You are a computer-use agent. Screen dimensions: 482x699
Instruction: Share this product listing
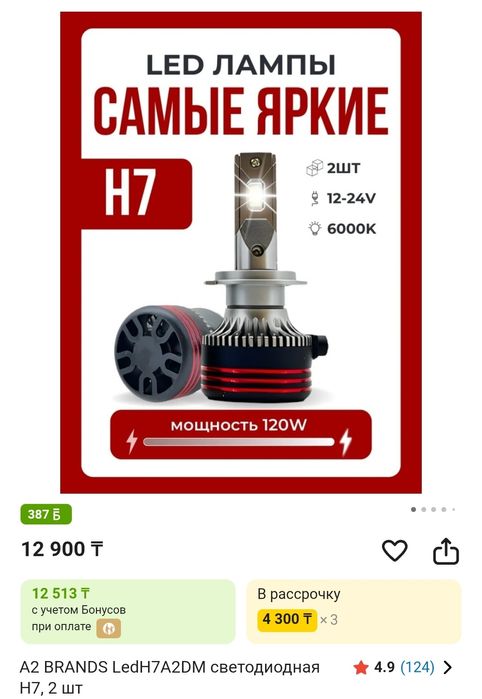(446, 551)
